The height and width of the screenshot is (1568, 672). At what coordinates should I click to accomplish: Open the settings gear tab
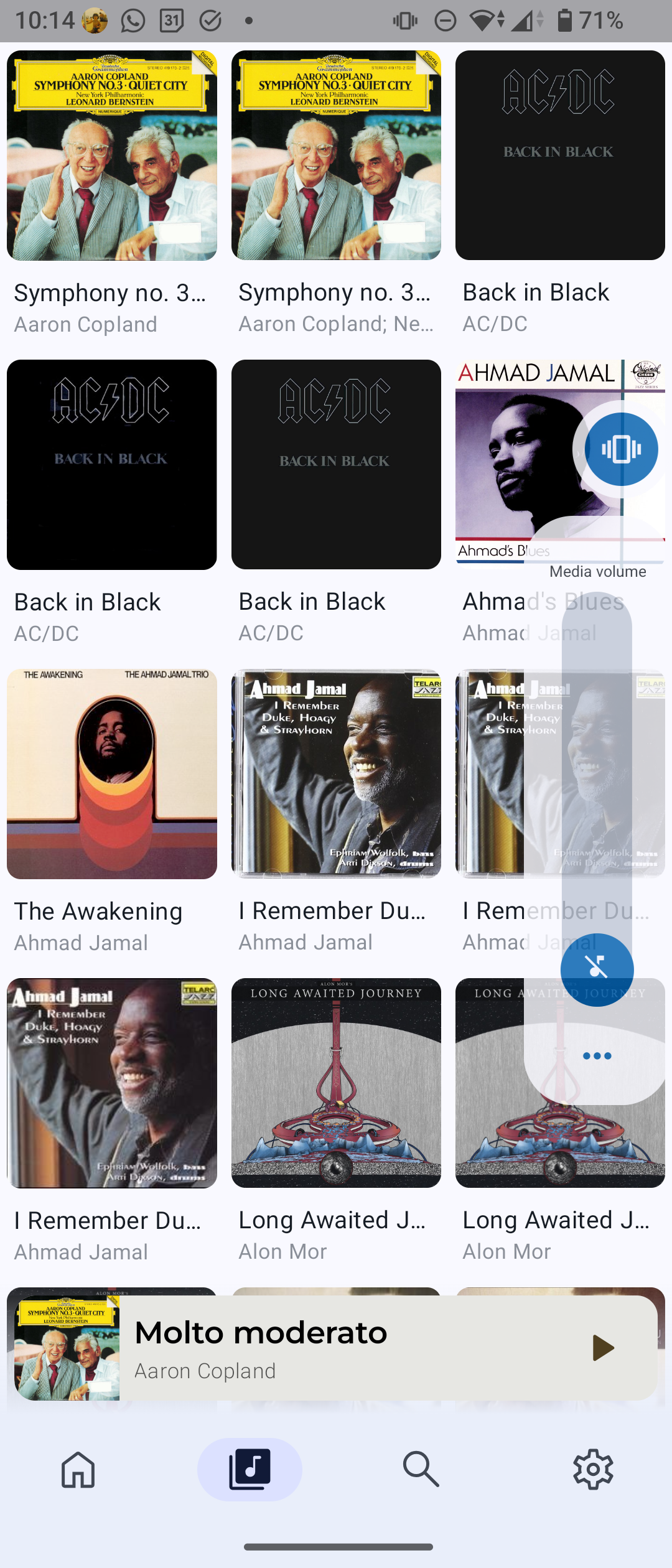[x=593, y=1470]
